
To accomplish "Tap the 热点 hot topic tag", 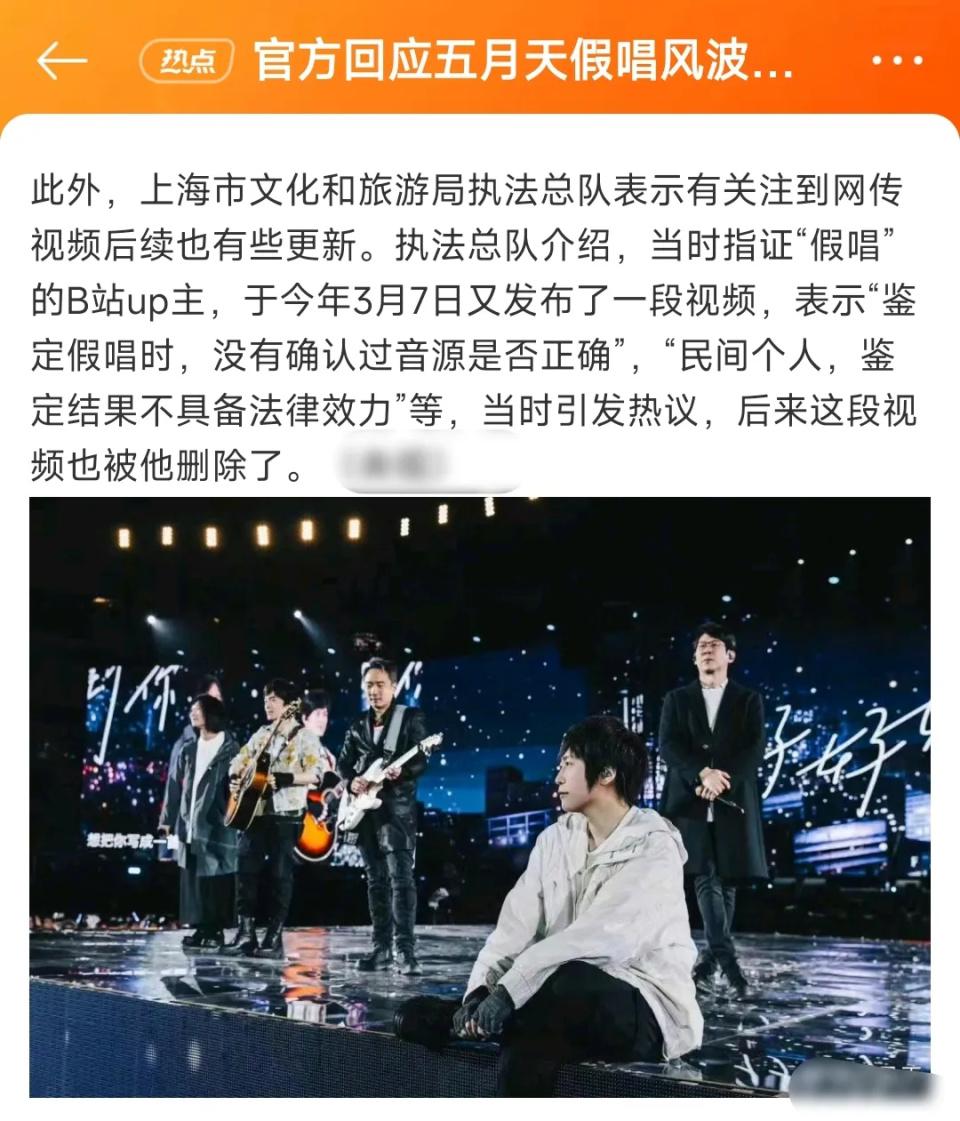I will coord(187,62).
